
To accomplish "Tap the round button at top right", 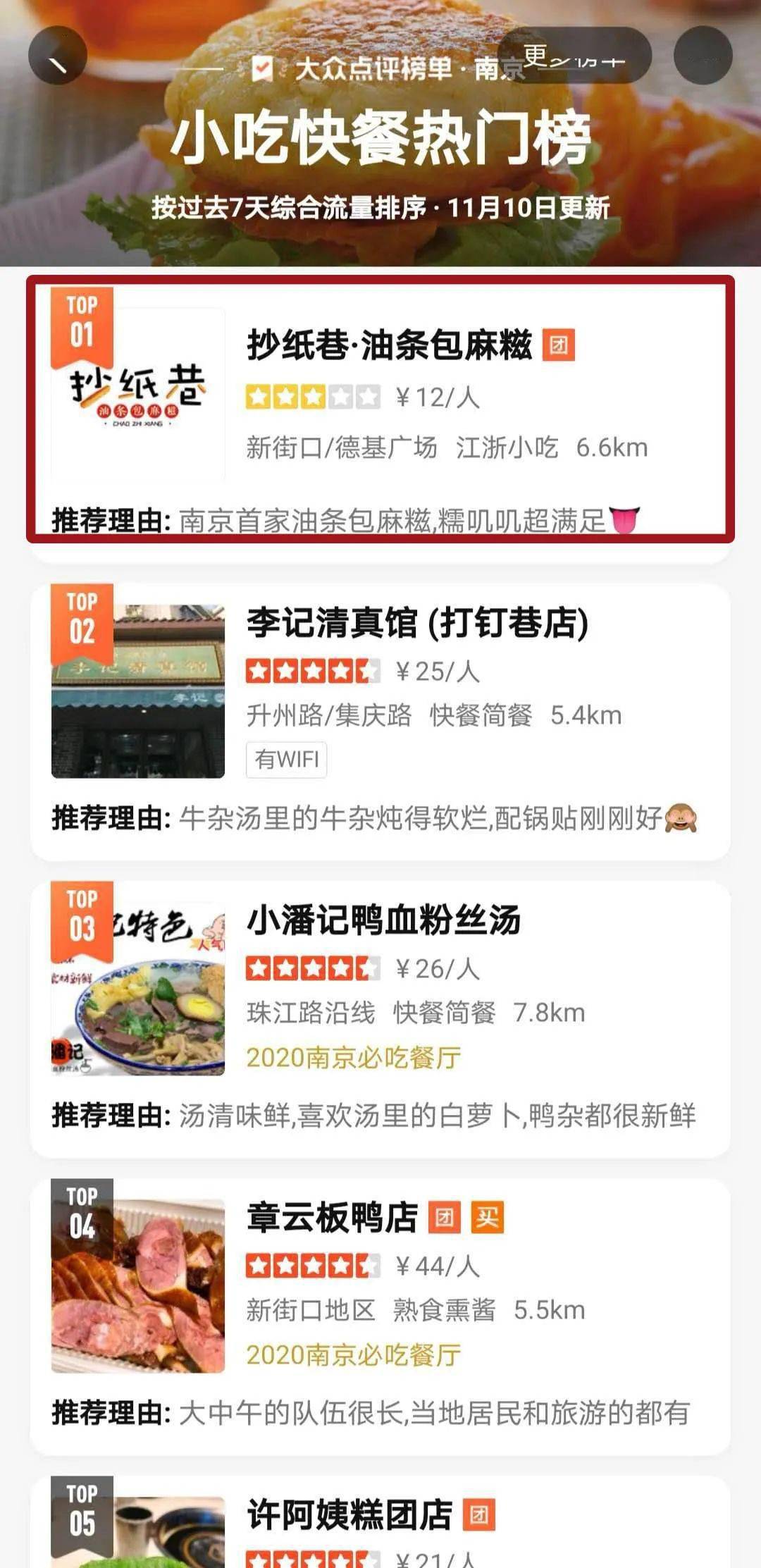I will pyautogui.click(x=703, y=56).
